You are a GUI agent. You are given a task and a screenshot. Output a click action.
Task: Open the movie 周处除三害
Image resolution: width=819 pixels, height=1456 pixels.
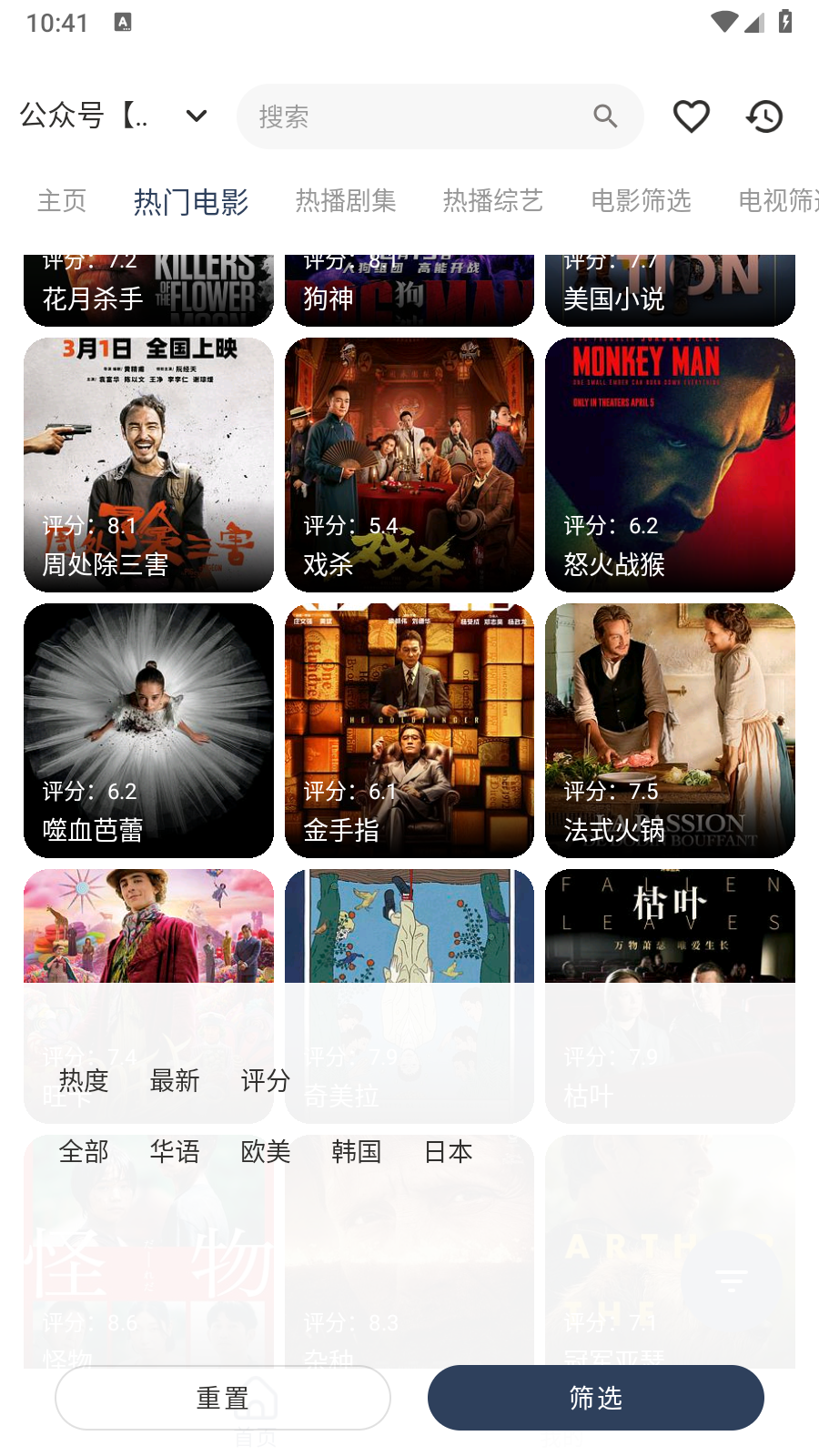coord(148,464)
